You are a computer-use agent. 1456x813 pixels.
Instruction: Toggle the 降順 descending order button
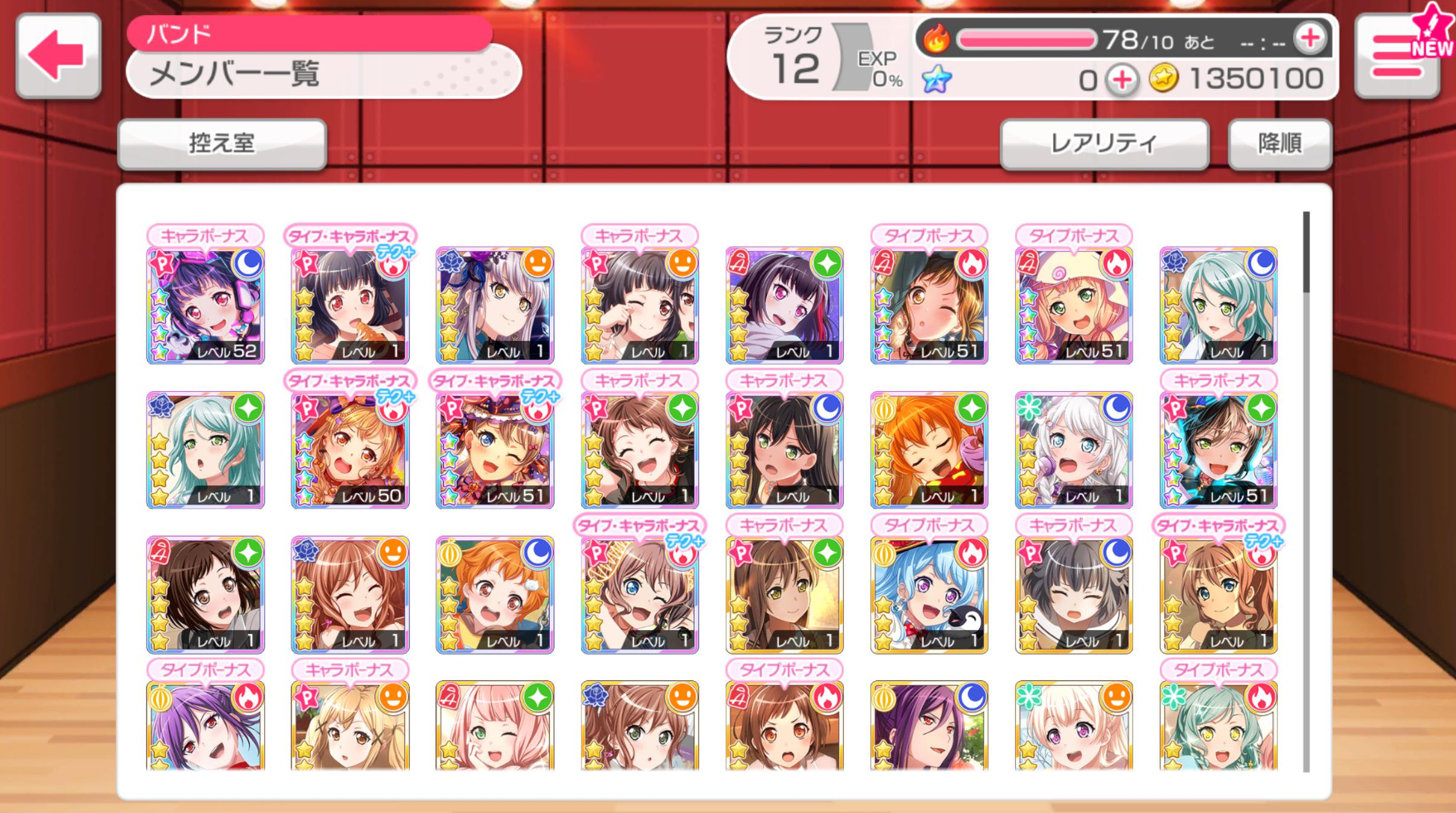point(1279,144)
